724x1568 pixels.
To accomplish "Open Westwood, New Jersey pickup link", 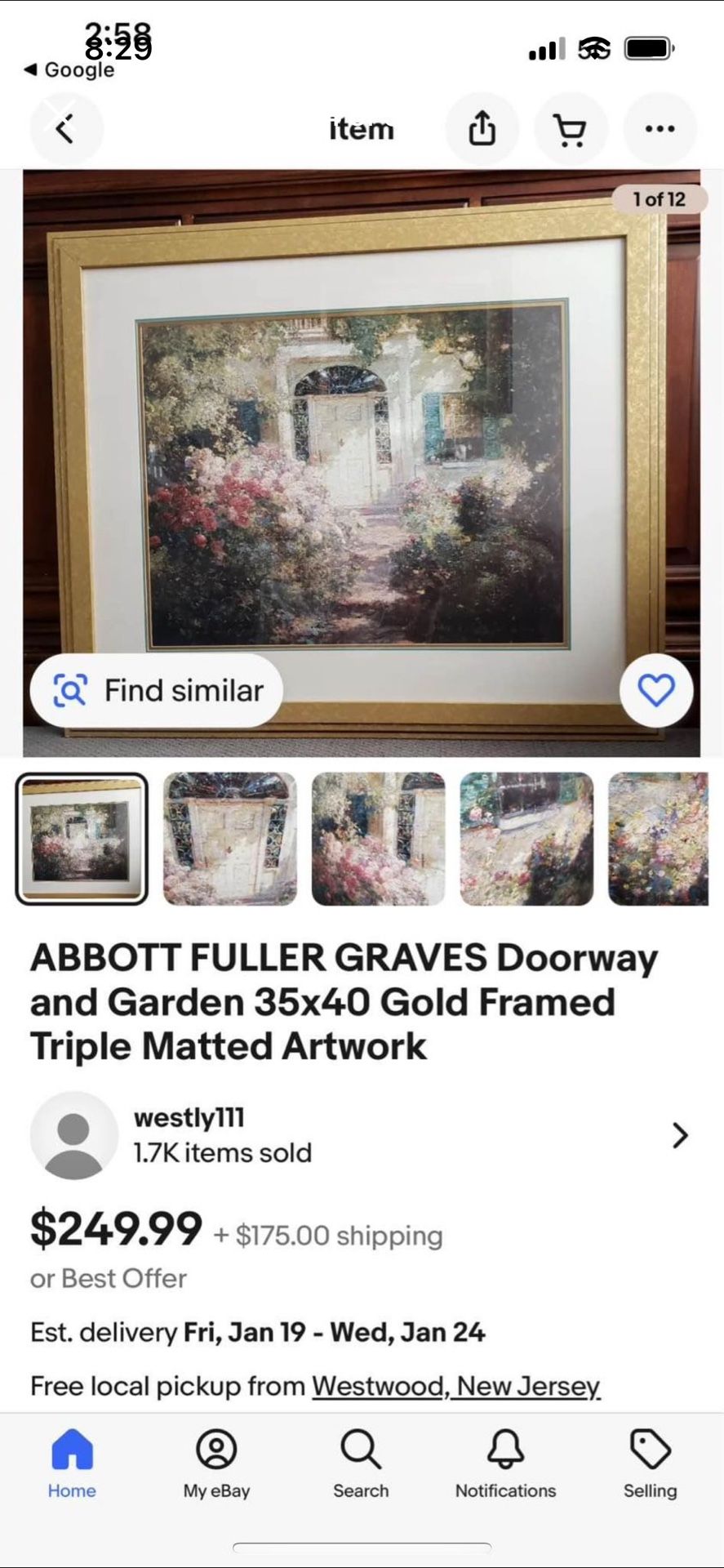I will click(455, 1386).
